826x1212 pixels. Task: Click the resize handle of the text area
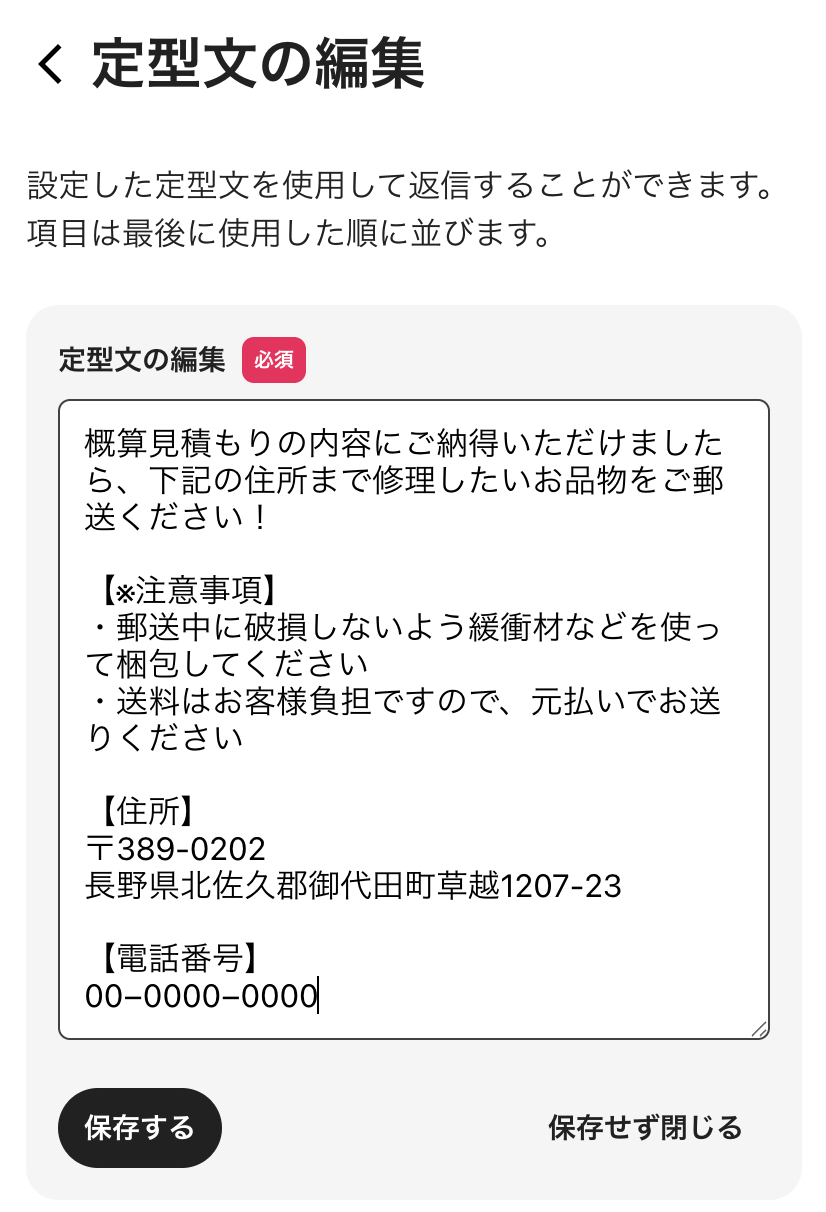(760, 1026)
